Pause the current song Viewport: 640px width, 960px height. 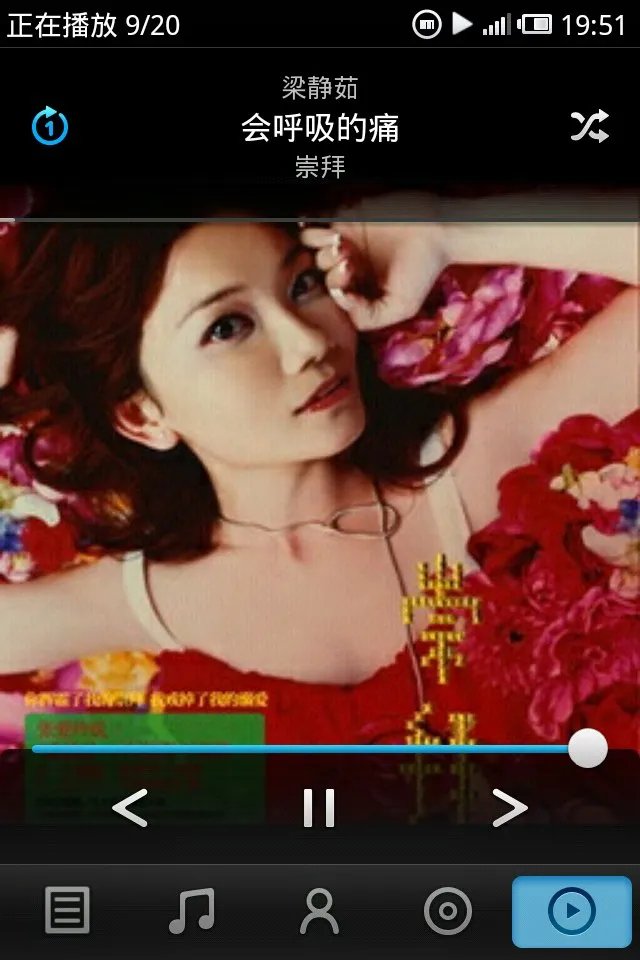click(319, 807)
